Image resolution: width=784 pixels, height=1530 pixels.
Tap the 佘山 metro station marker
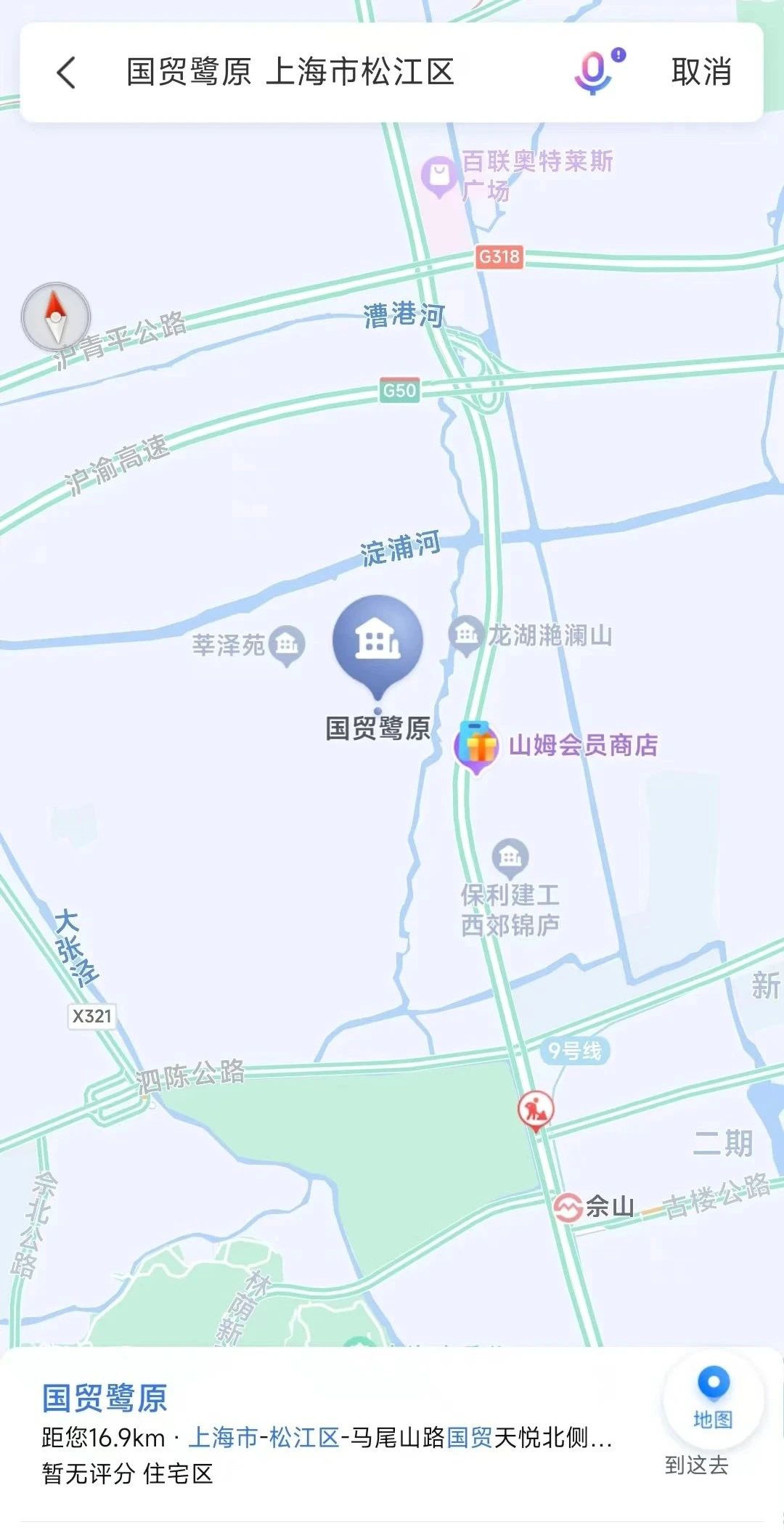568,1207
